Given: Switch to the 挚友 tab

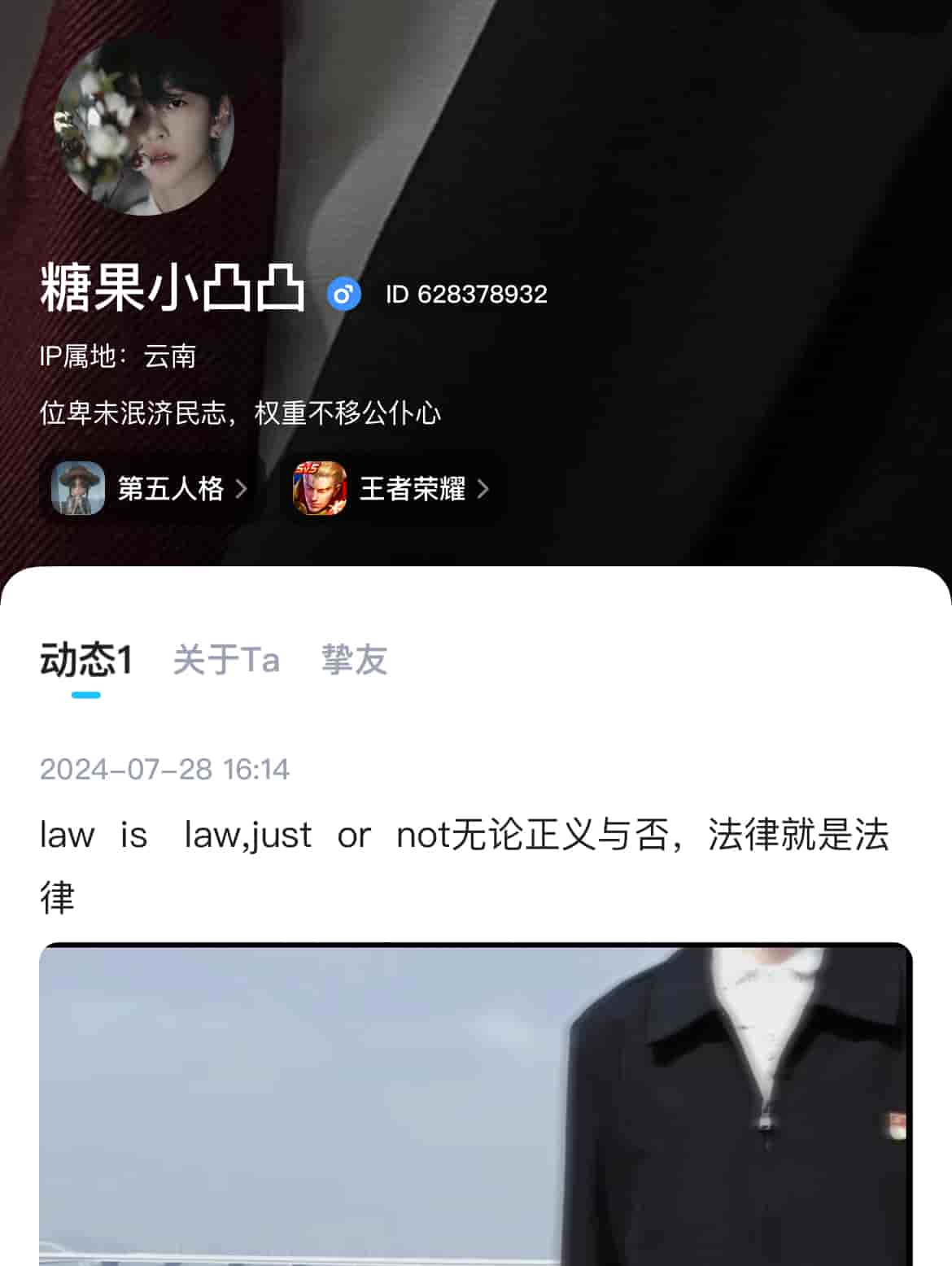Looking at the screenshot, I should tap(354, 660).
